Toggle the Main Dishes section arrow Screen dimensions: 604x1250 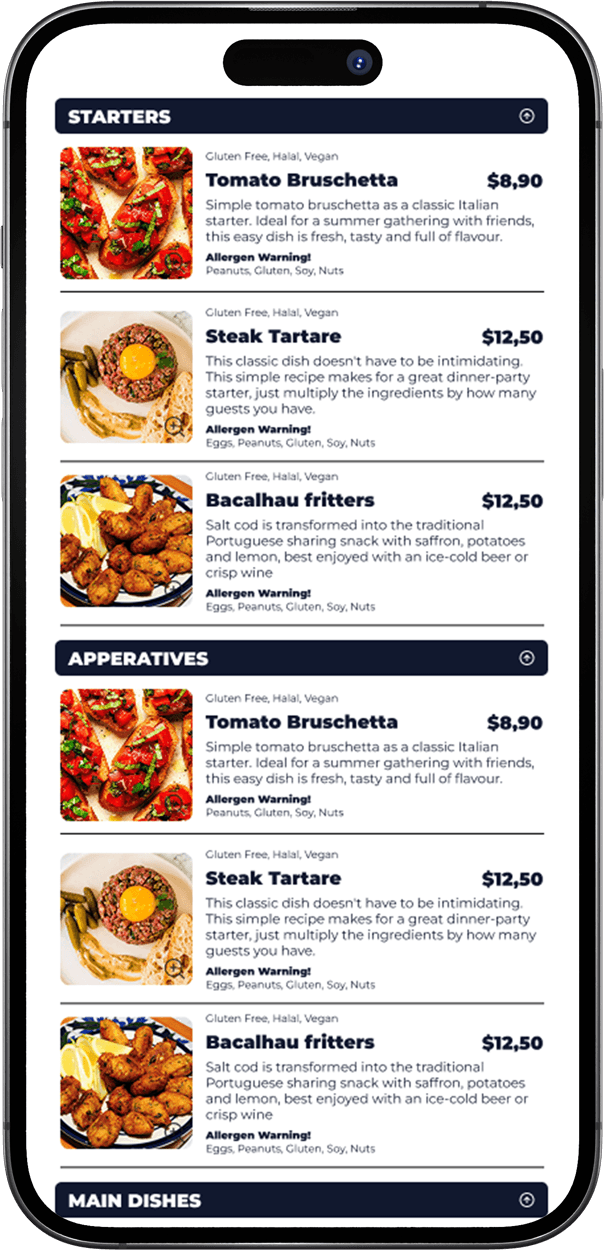[x=527, y=1200]
